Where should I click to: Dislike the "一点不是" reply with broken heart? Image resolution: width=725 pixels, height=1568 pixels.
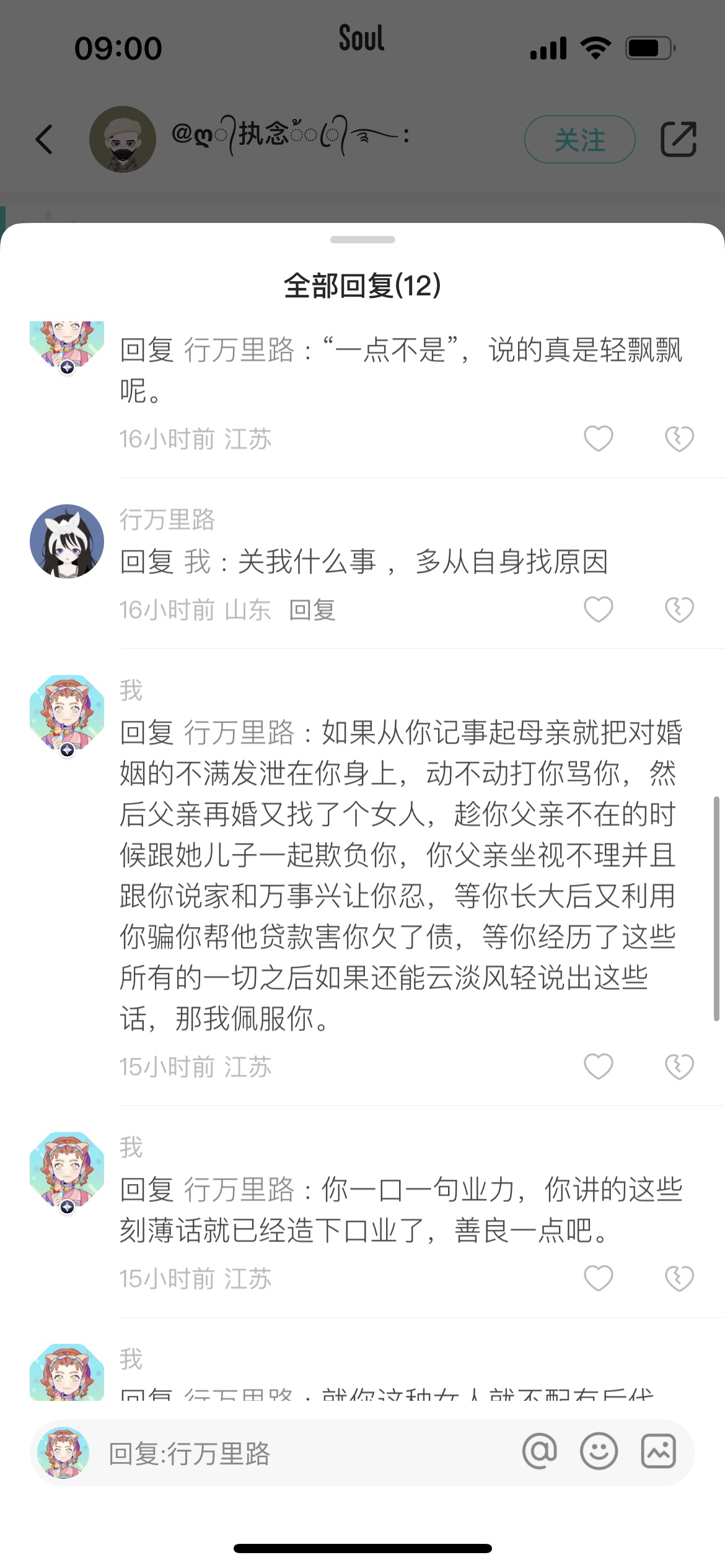(x=679, y=438)
